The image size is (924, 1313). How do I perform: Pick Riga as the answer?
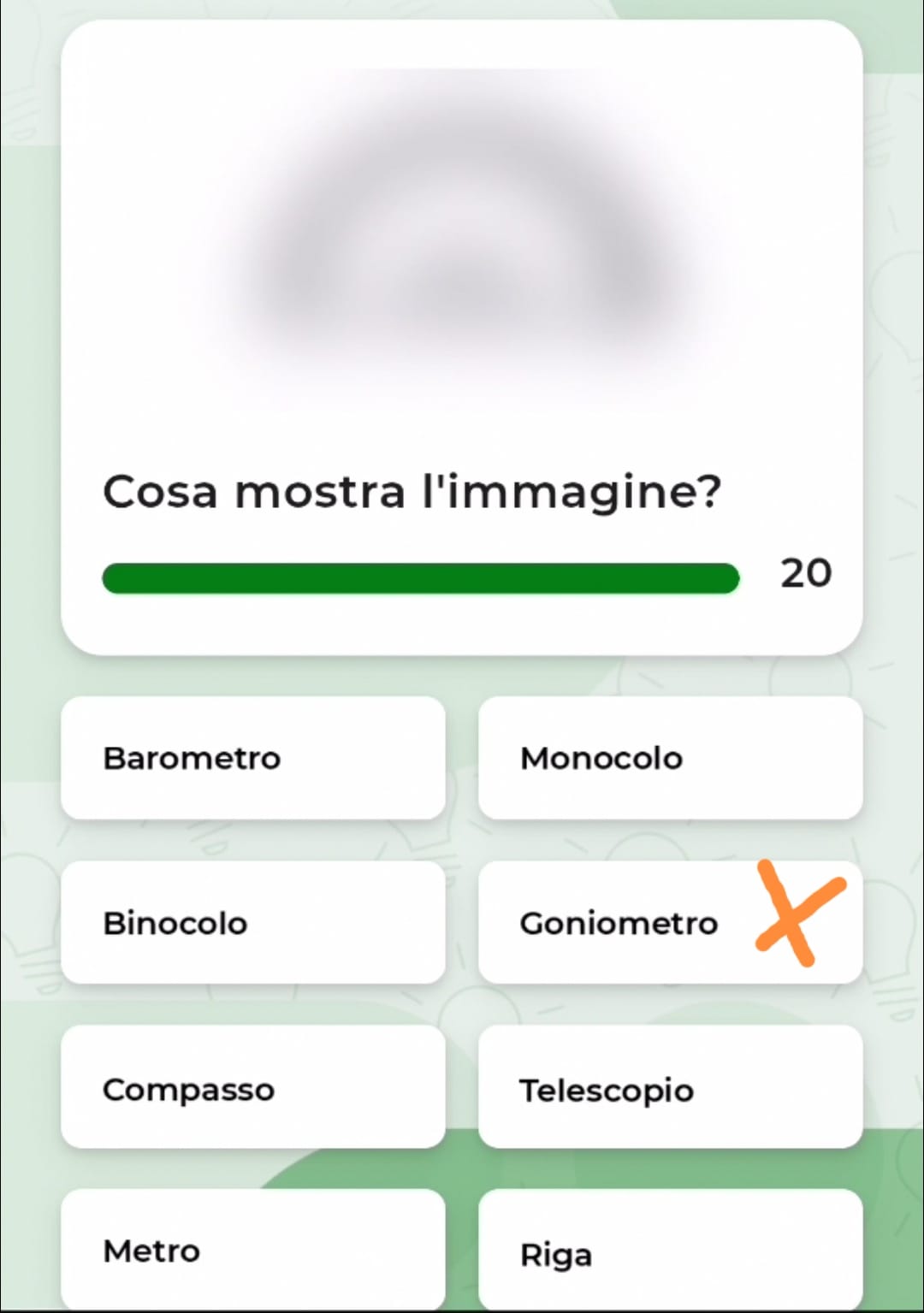coord(670,1252)
